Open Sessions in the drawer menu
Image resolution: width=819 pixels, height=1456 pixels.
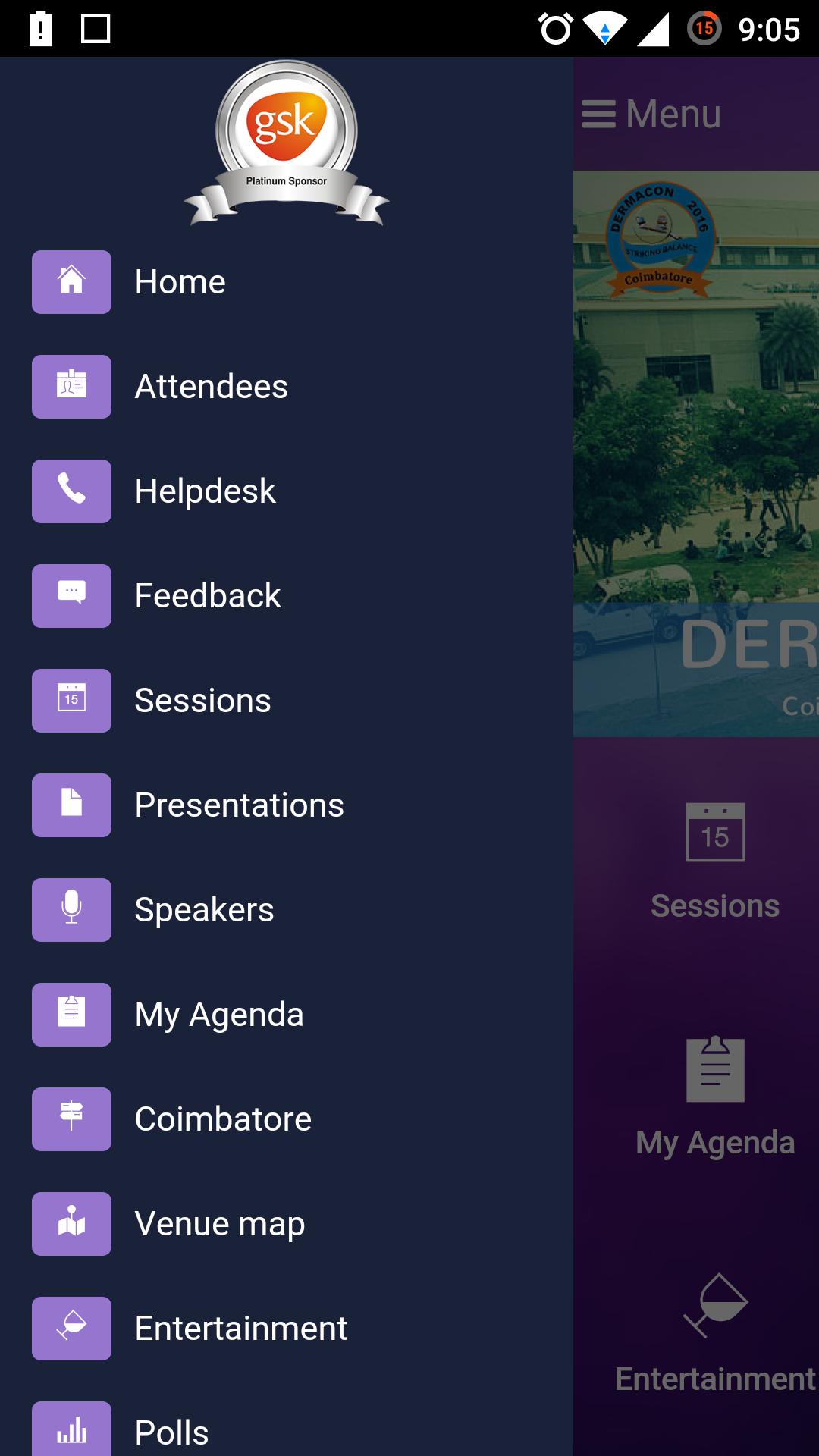click(x=202, y=701)
